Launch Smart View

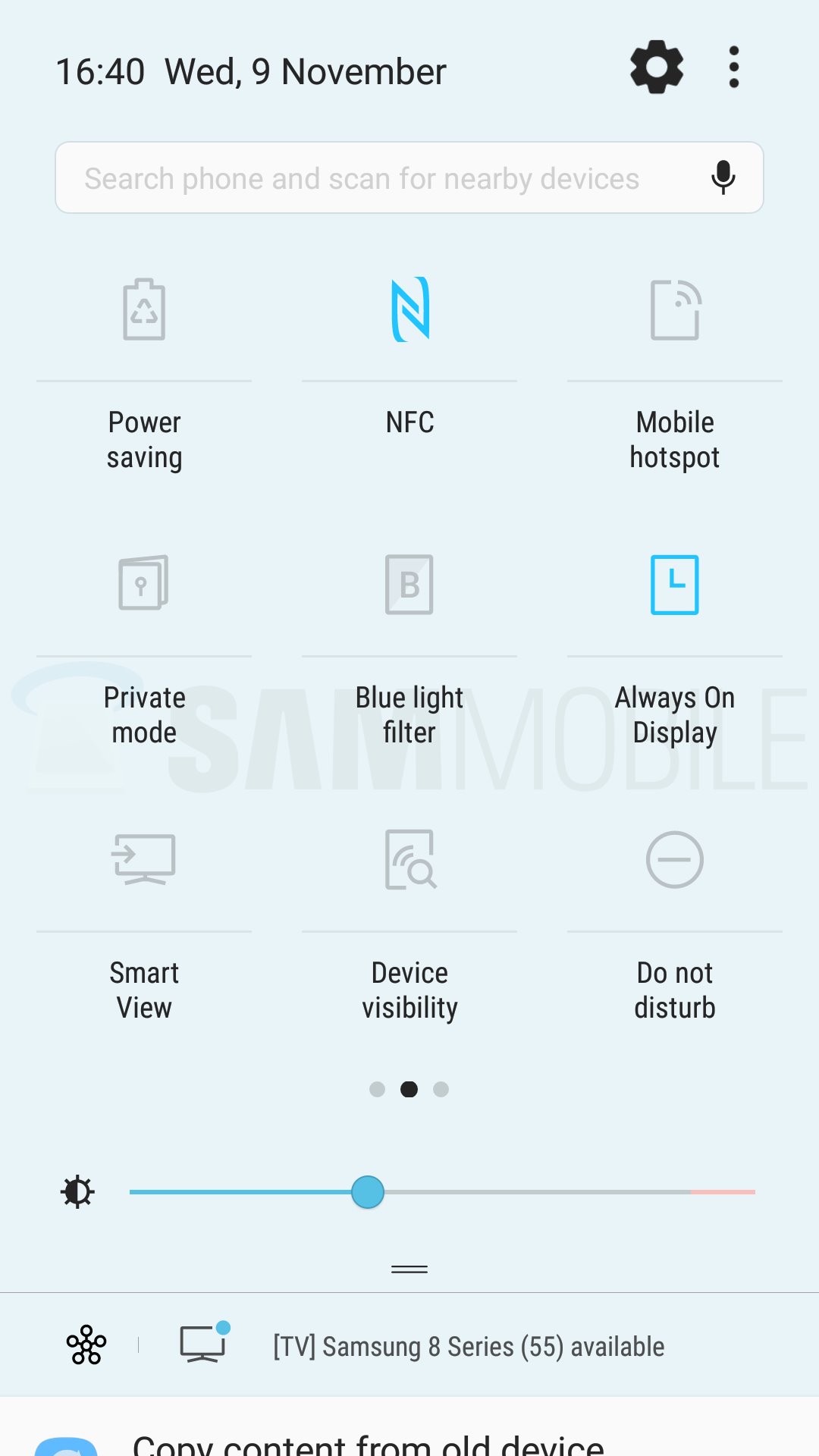click(x=144, y=859)
